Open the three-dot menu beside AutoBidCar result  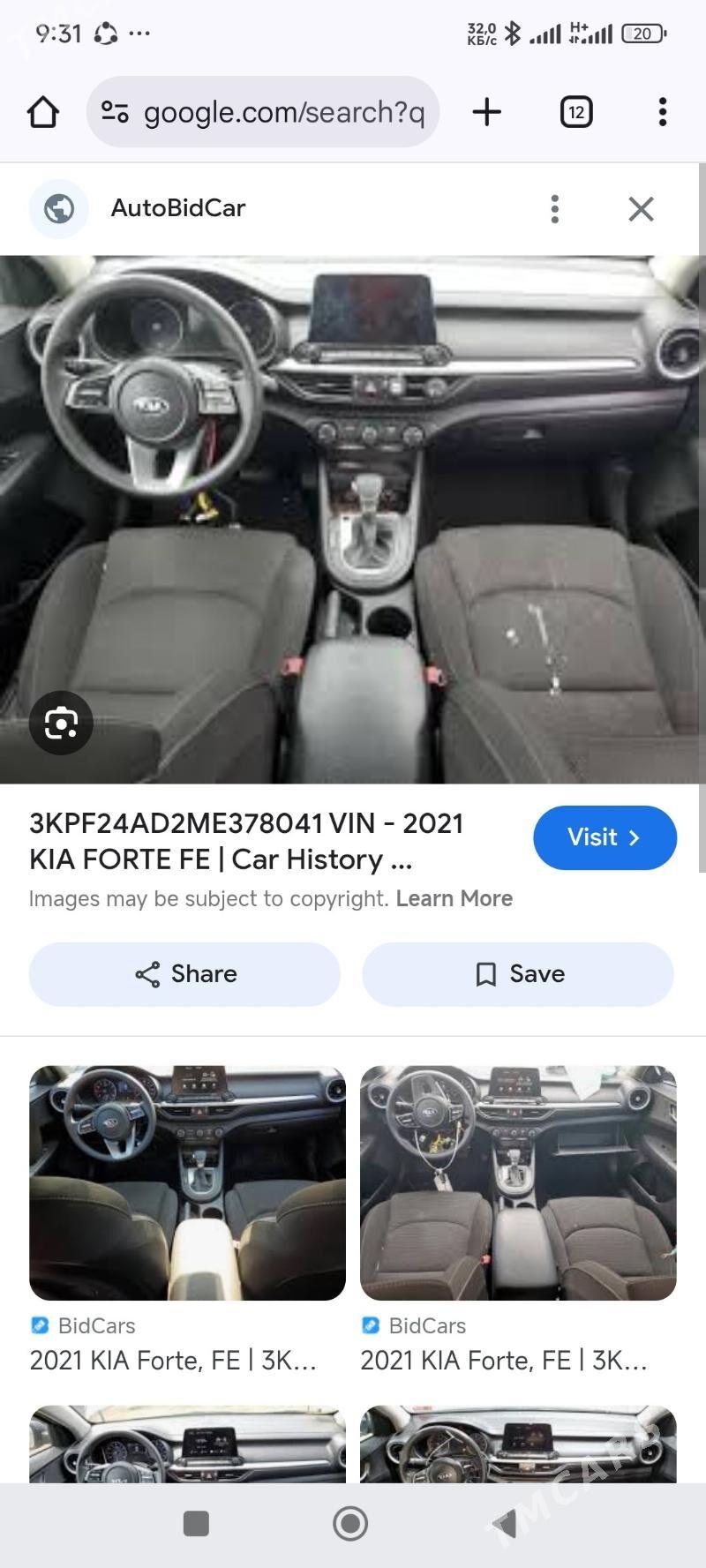pos(555,208)
